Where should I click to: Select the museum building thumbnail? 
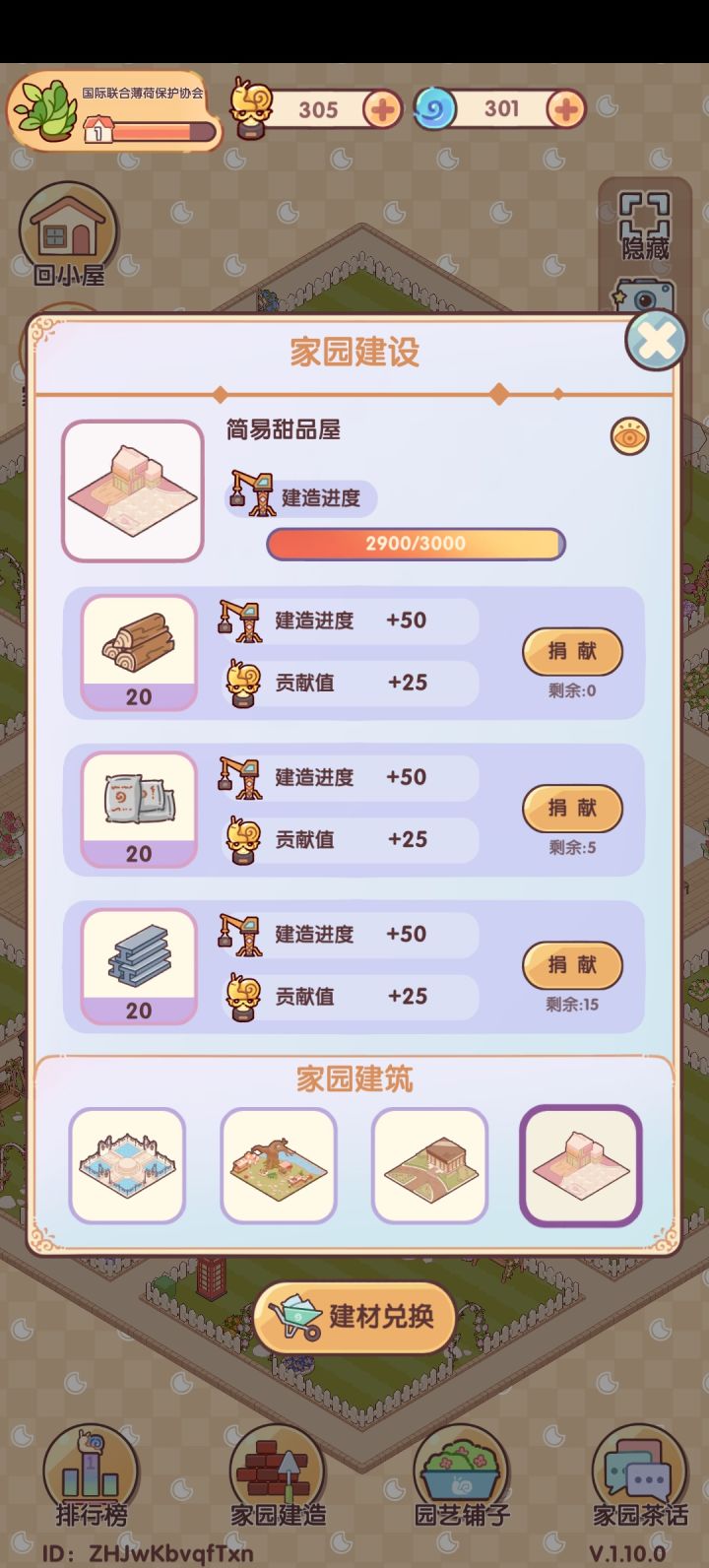tap(429, 1165)
